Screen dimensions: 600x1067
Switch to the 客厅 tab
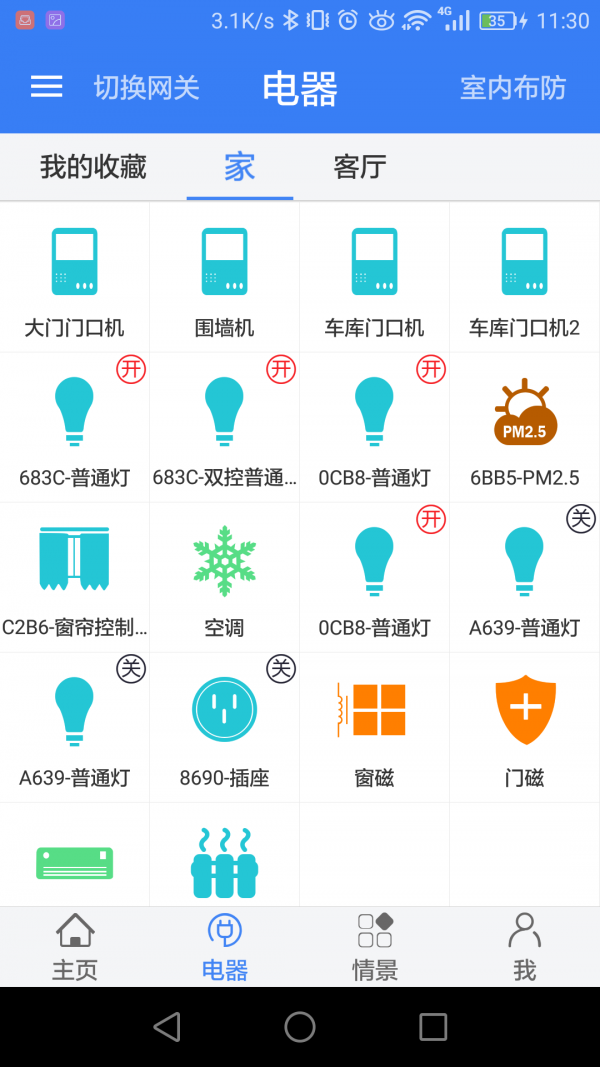(x=360, y=167)
